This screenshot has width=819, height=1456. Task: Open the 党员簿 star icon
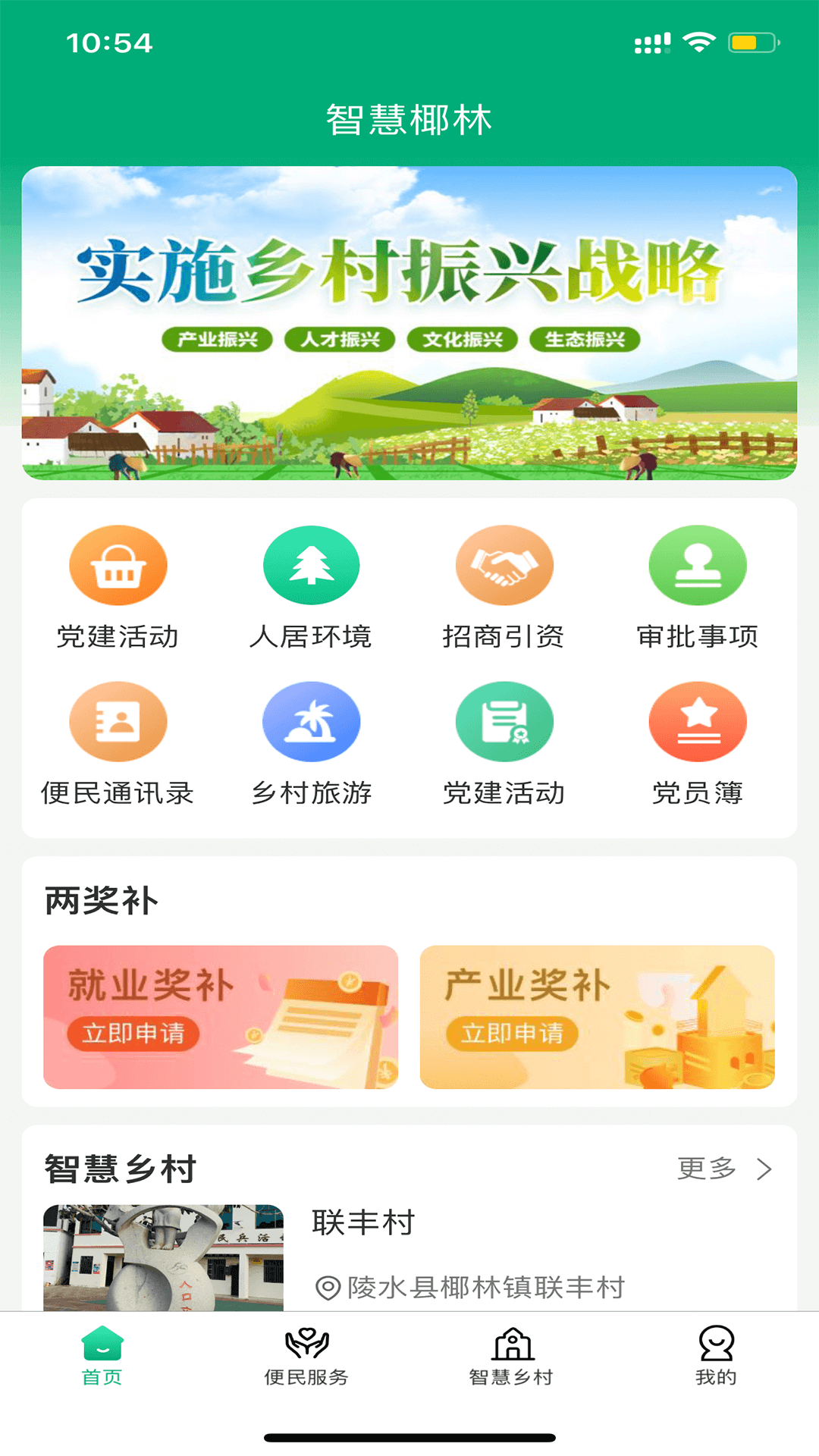(x=698, y=720)
